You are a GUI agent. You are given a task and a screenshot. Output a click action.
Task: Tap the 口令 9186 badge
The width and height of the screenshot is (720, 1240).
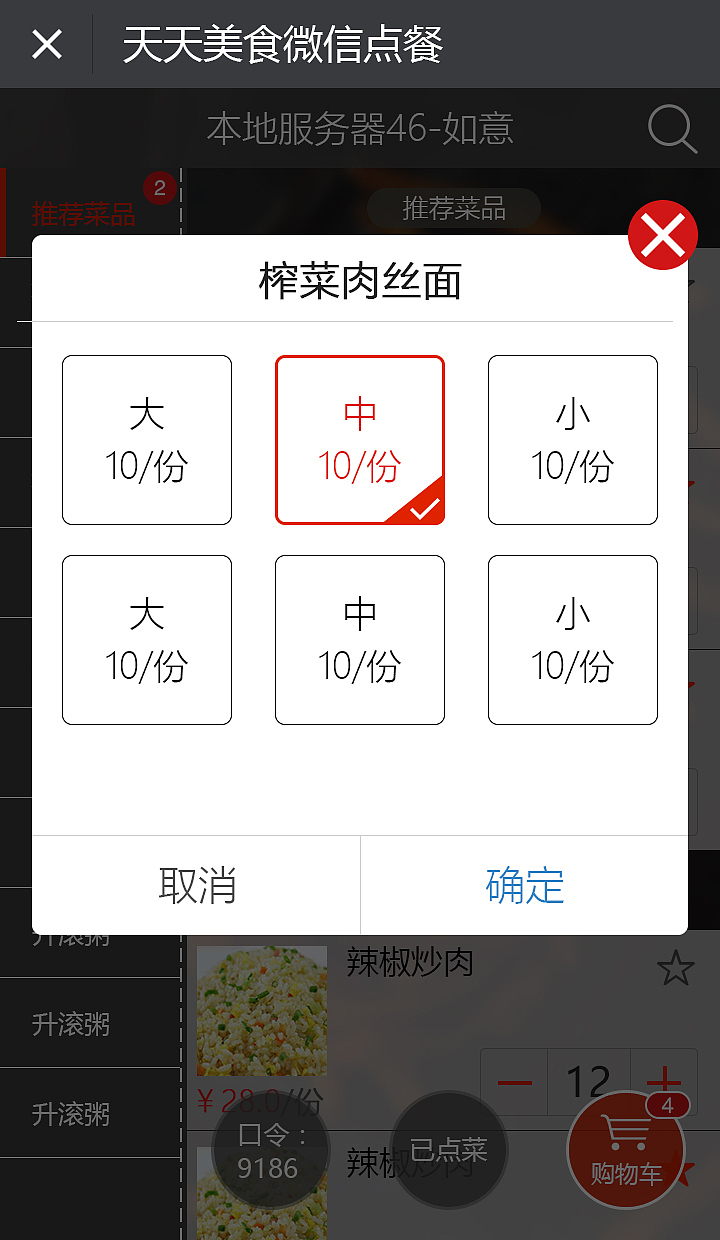[268, 1150]
